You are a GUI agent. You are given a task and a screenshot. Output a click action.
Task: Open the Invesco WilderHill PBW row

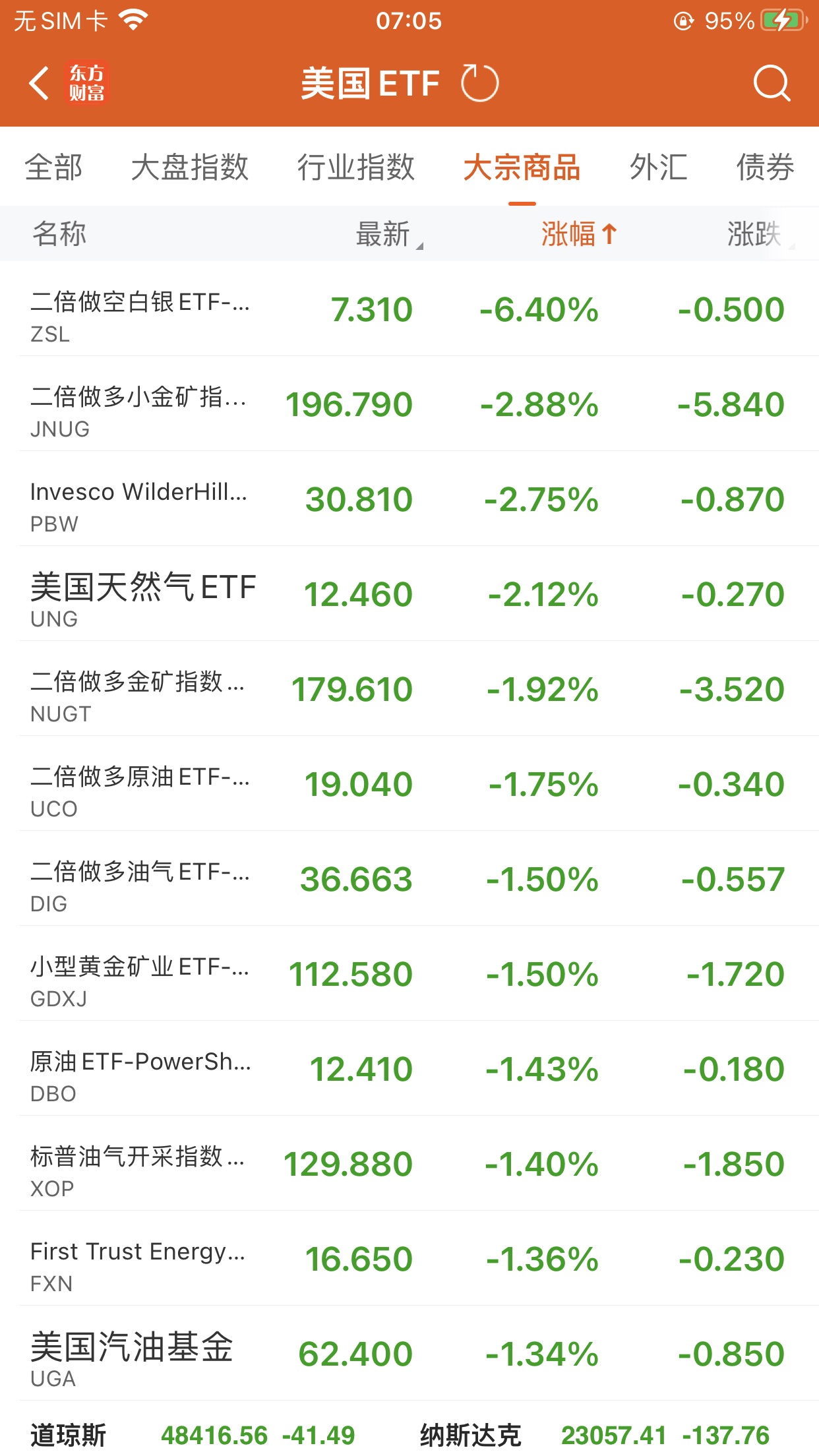(x=409, y=499)
